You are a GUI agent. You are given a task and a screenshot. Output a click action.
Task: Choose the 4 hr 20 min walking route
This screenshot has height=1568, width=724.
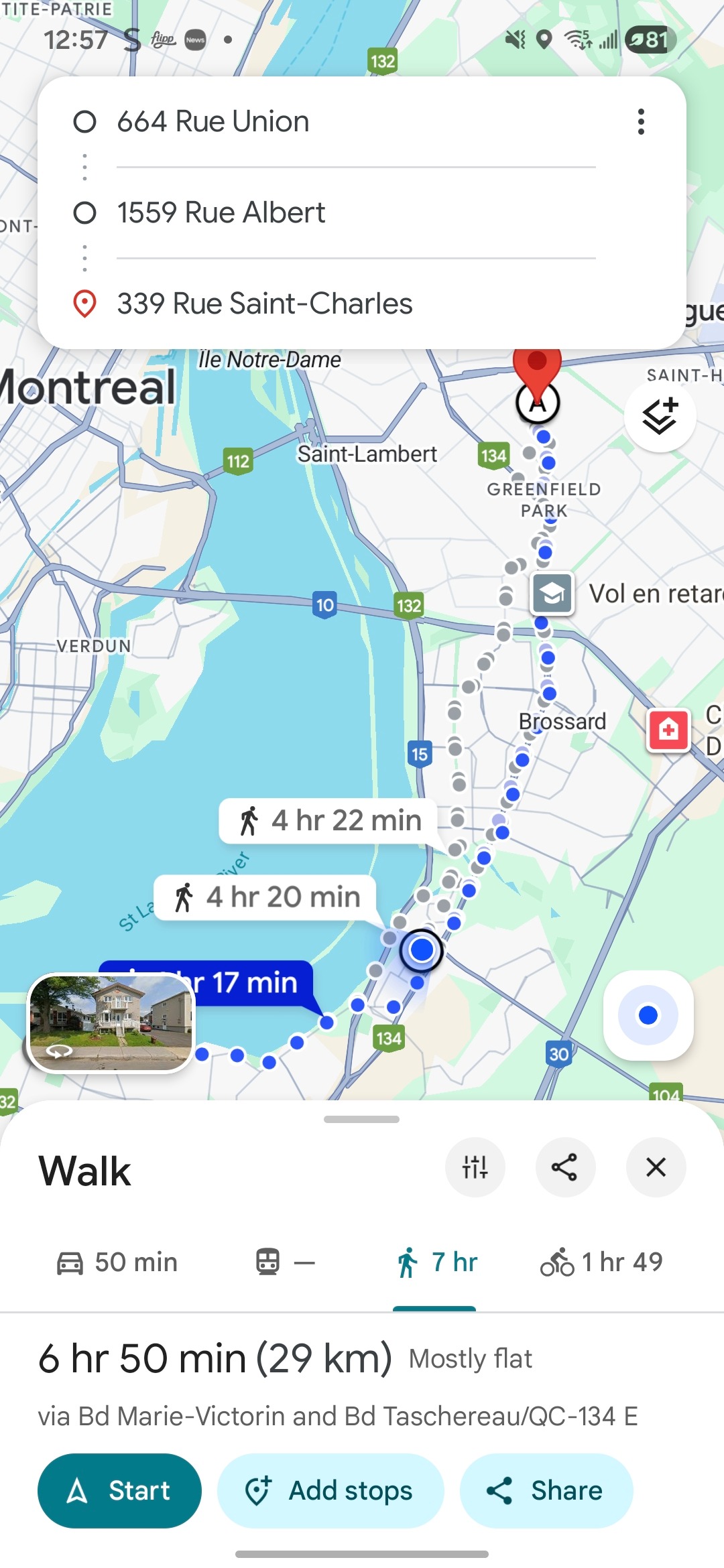pos(265,897)
